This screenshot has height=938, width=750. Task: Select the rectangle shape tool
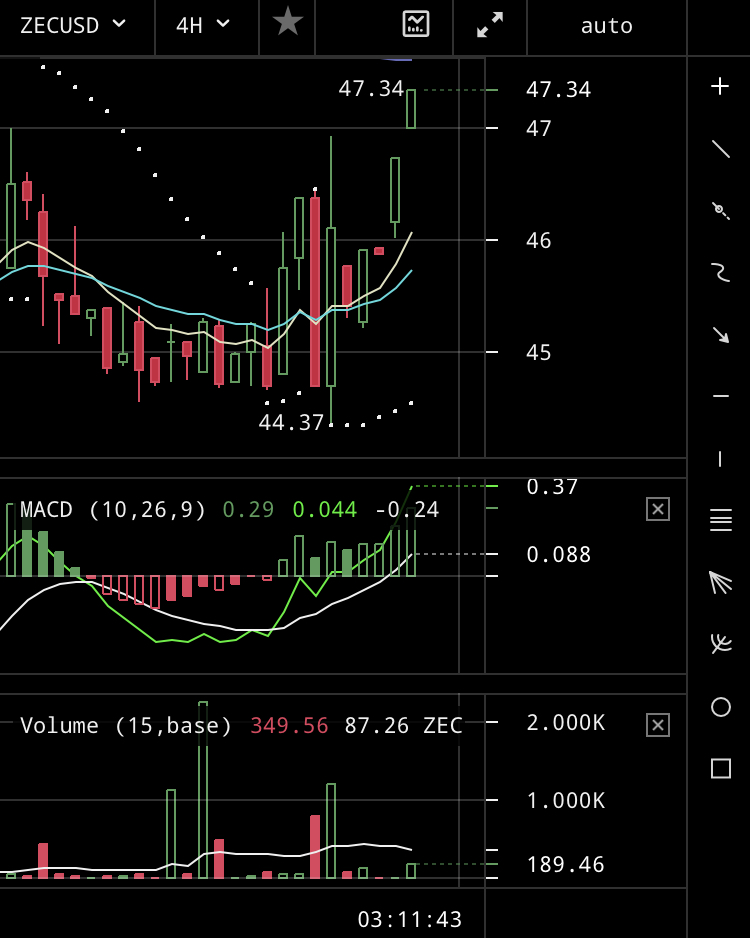tap(720, 768)
